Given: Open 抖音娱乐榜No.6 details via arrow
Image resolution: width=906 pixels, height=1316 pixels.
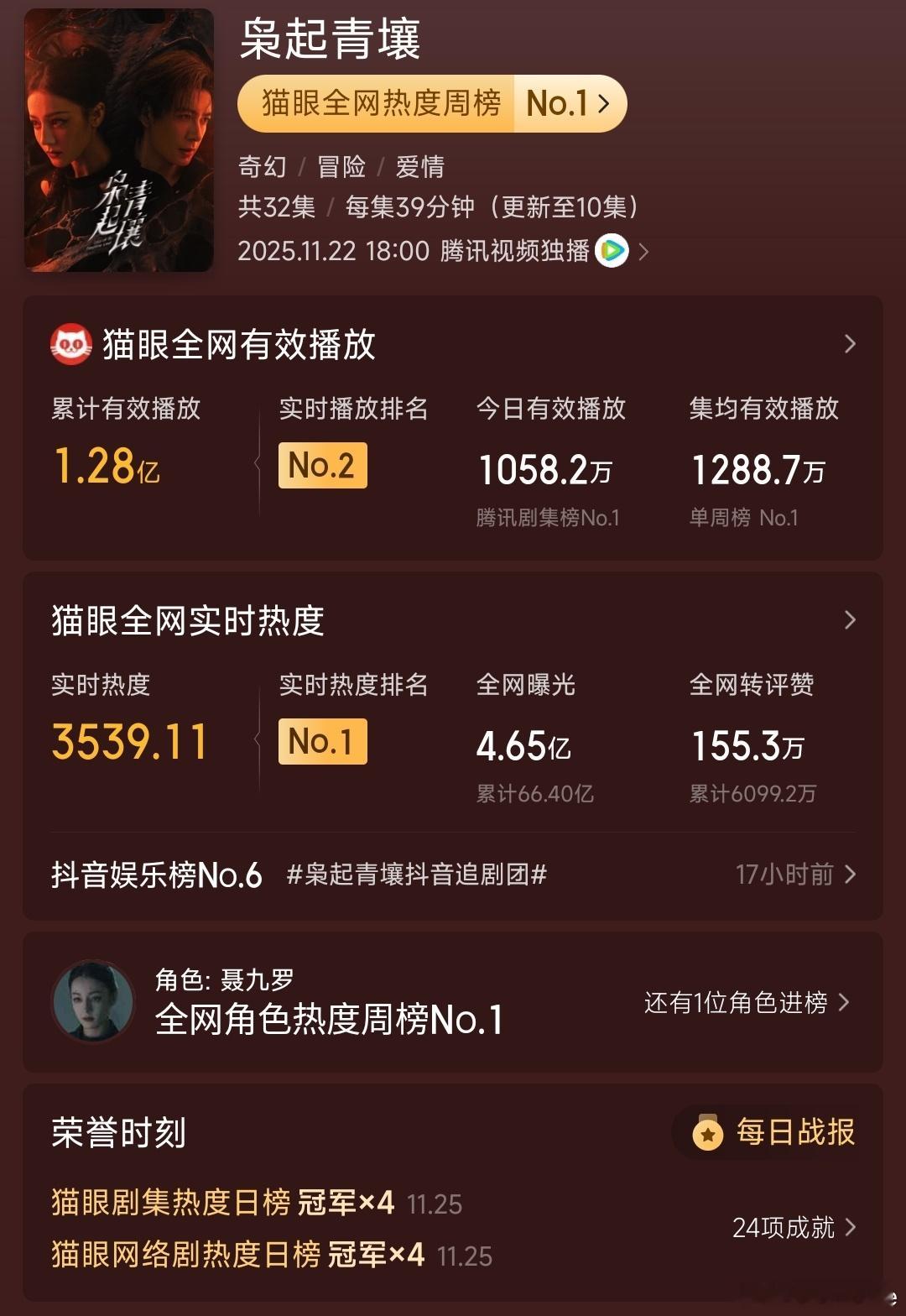Looking at the screenshot, I should (x=852, y=875).
